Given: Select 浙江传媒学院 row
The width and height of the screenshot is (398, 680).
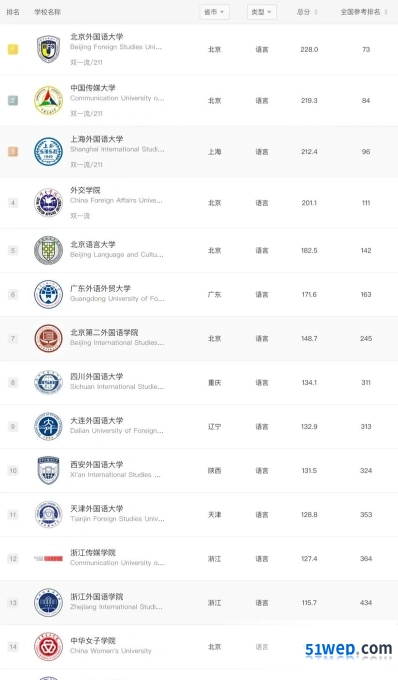Looking at the screenshot, I should (x=199, y=559).
